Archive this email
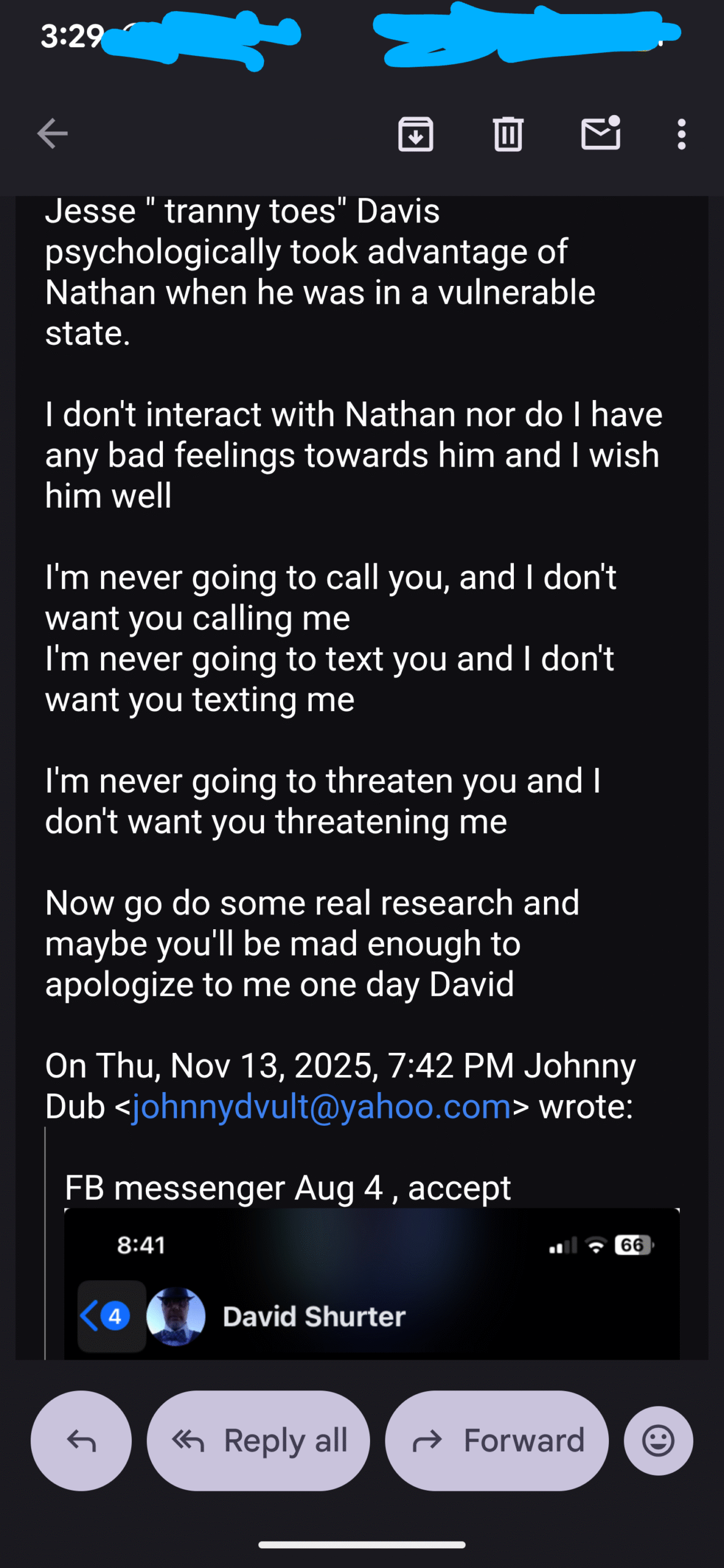This screenshot has width=724, height=1568. [416, 134]
